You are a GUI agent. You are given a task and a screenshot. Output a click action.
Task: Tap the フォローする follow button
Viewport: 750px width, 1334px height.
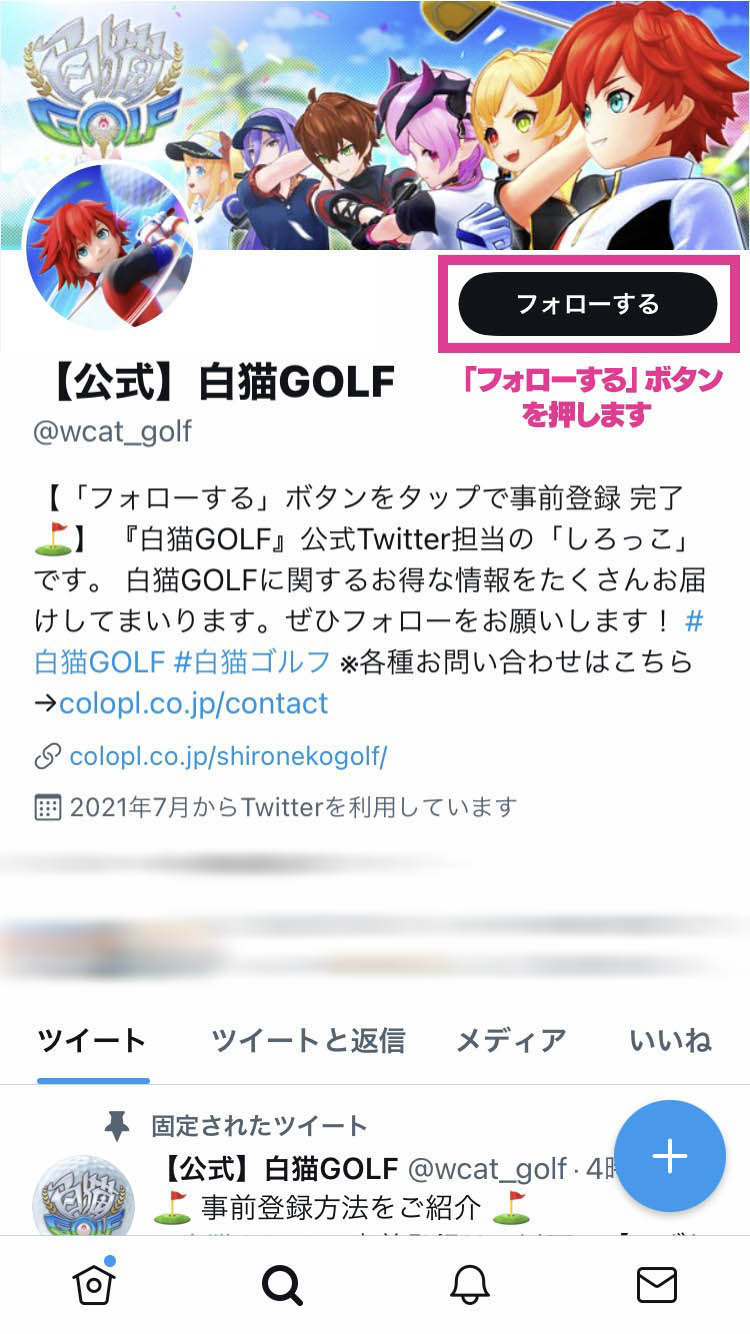(x=587, y=304)
